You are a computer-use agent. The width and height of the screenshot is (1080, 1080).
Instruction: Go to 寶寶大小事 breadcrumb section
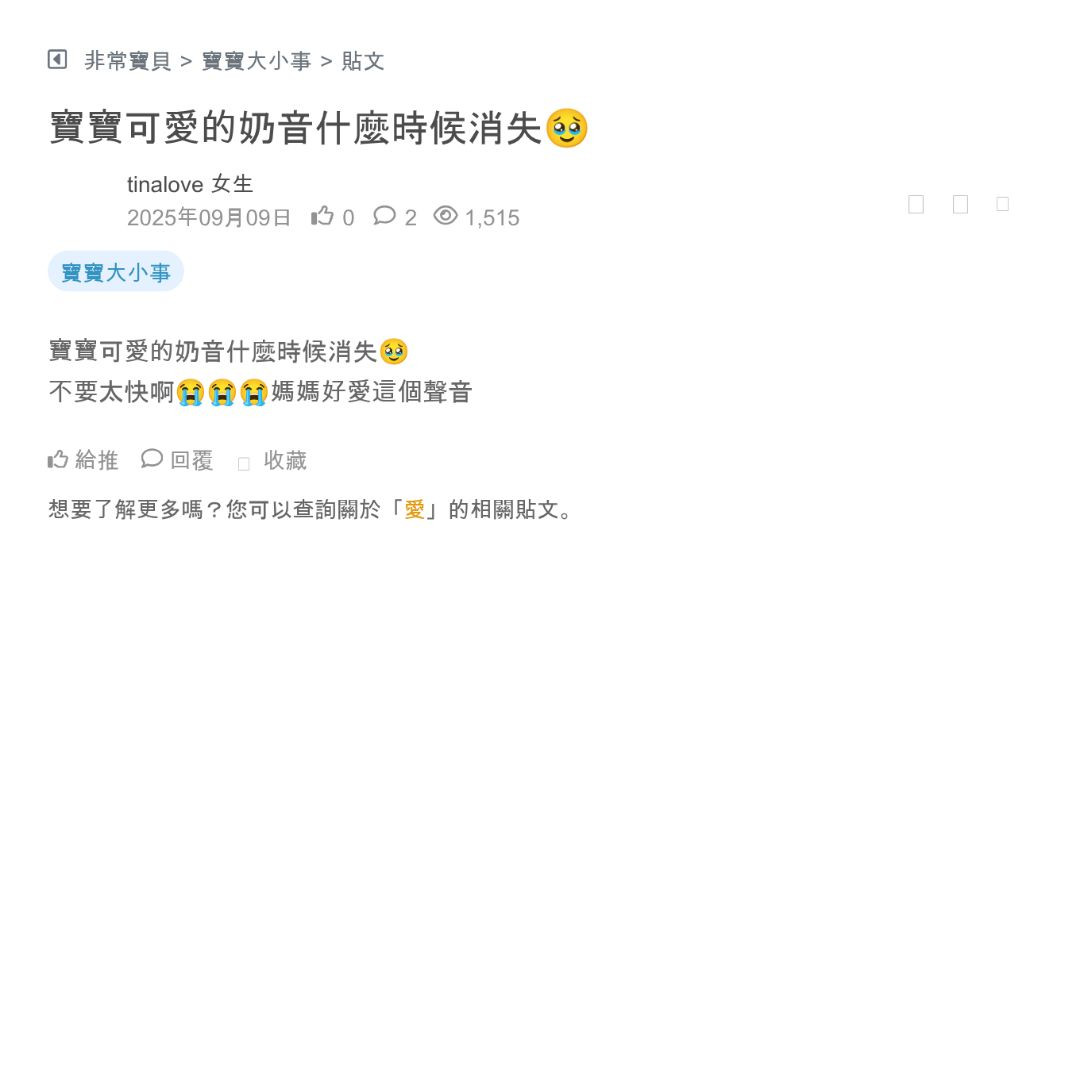pyautogui.click(x=257, y=61)
